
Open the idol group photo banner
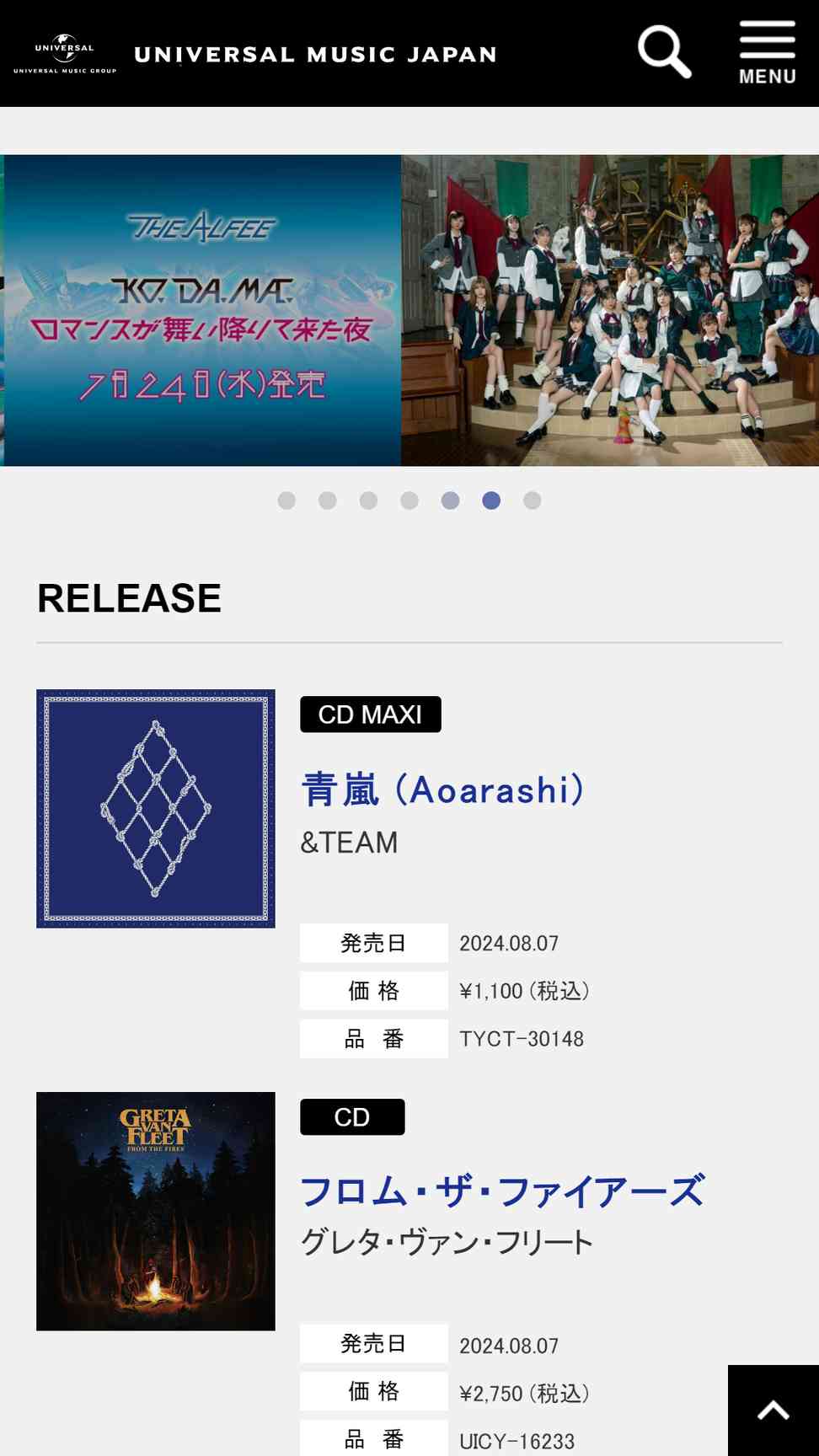[x=610, y=310]
